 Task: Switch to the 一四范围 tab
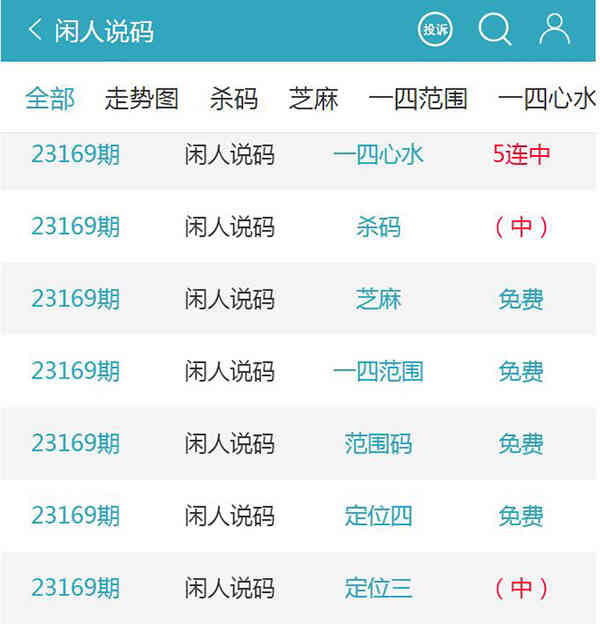[418, 98]
